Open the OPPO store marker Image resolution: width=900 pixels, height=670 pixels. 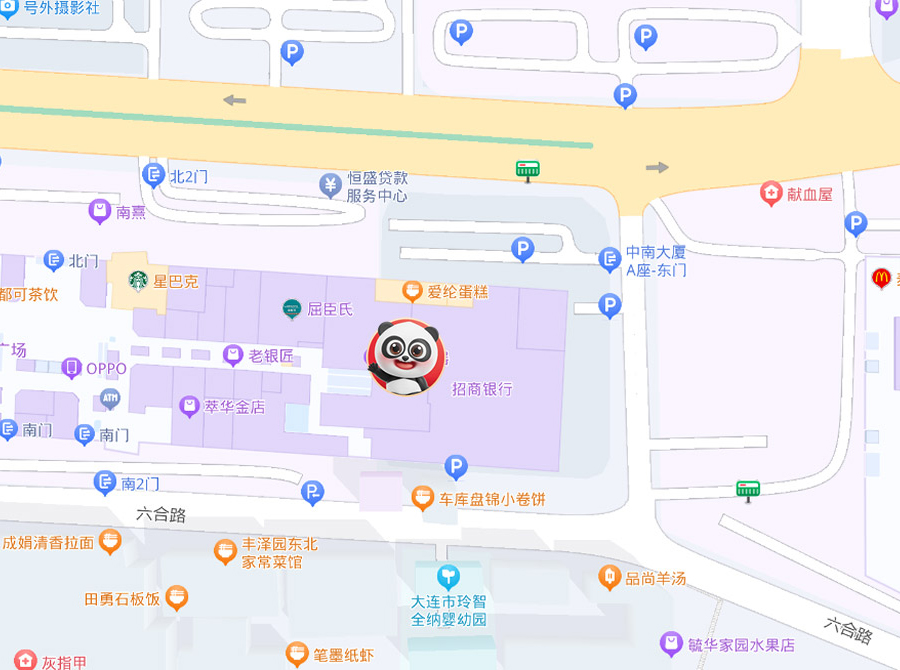71,368
